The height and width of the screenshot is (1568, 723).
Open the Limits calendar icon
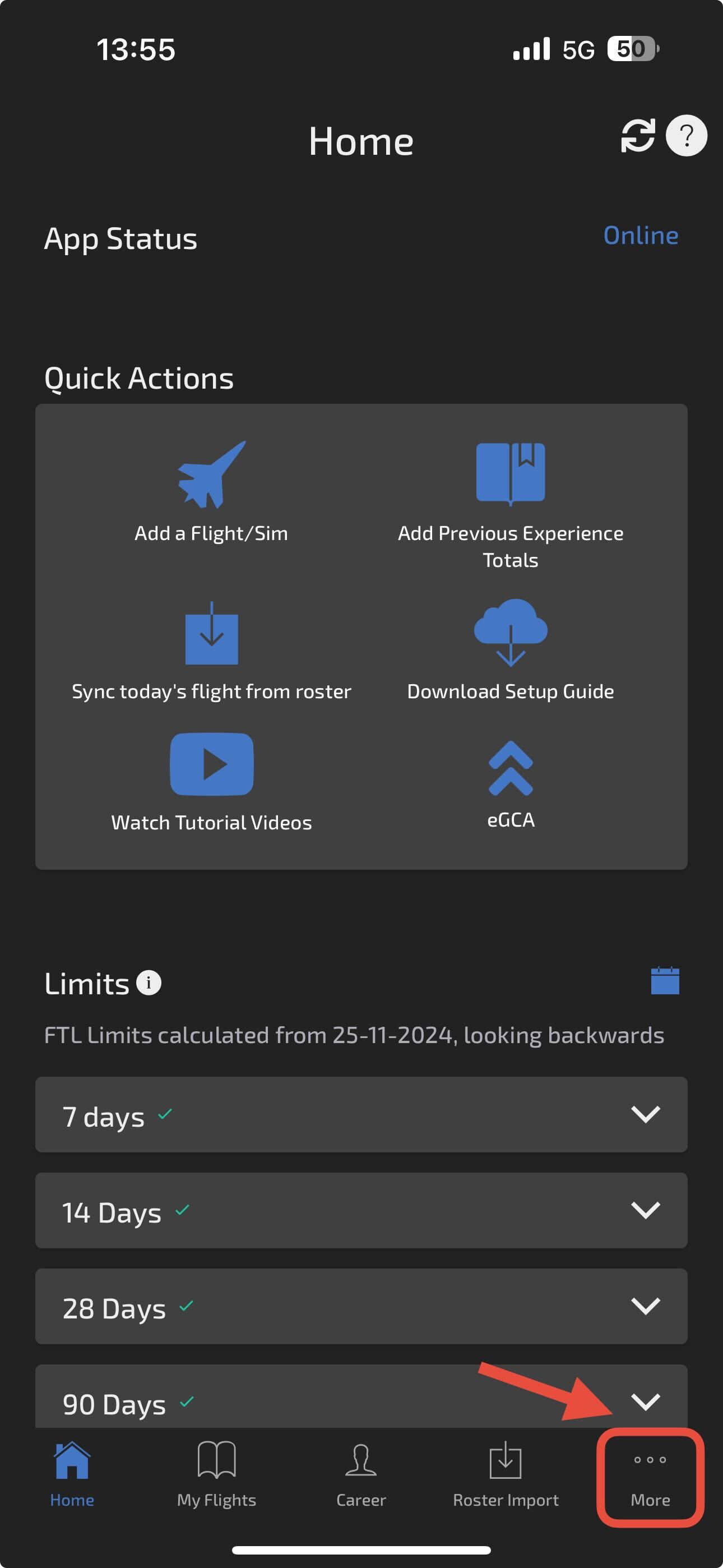[x=665, y=981]
